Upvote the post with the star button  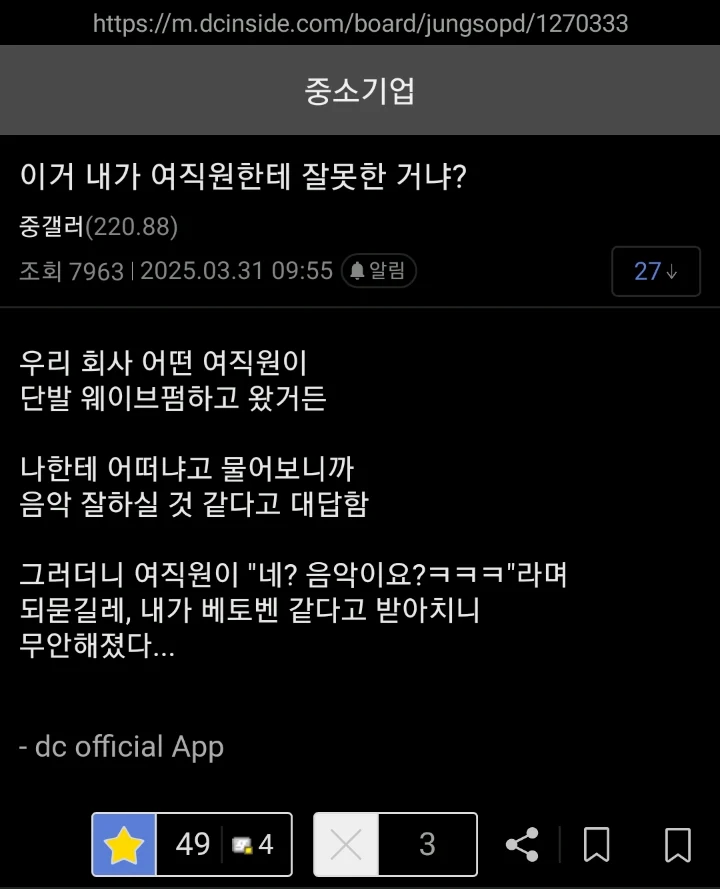tap(124, 845)
